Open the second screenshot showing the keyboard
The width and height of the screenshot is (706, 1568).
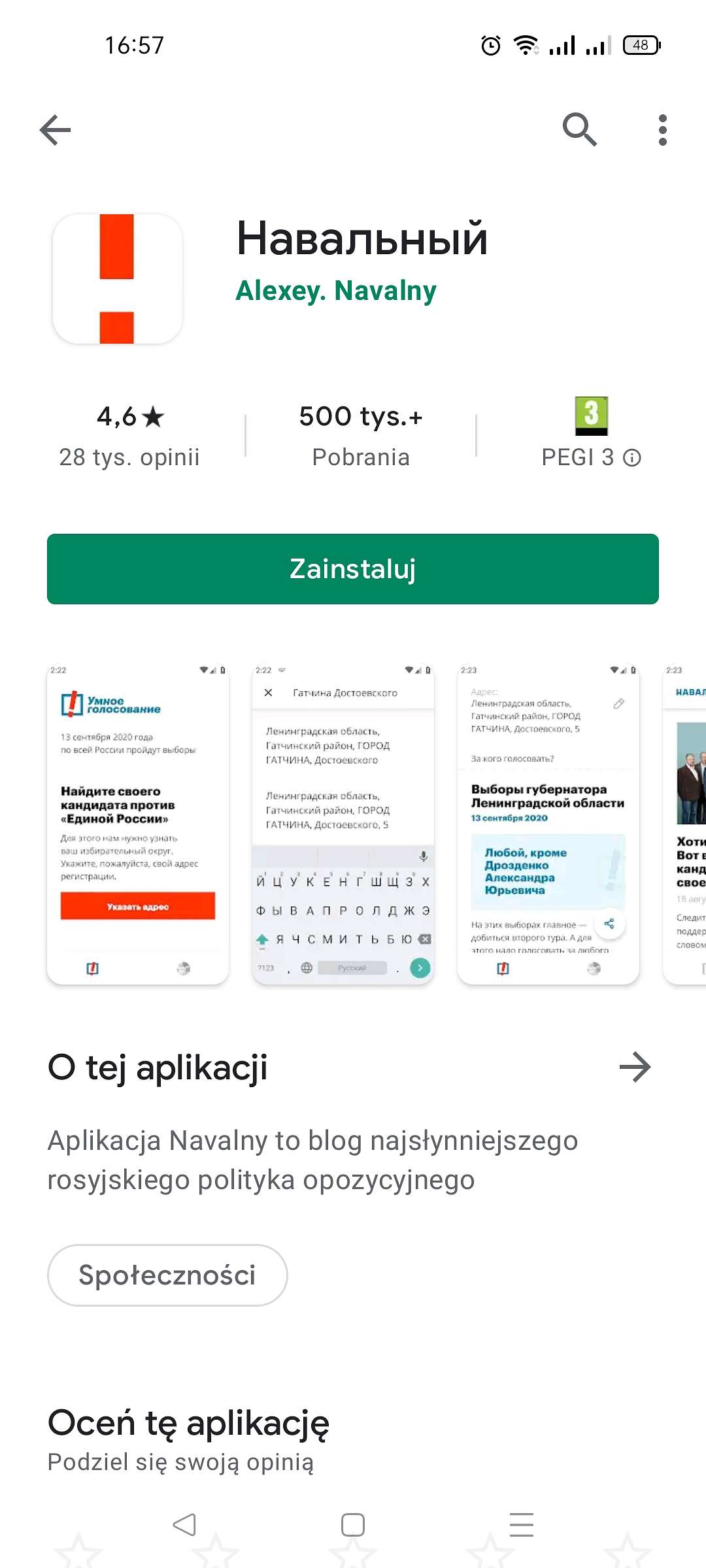(x=343, y=825)
